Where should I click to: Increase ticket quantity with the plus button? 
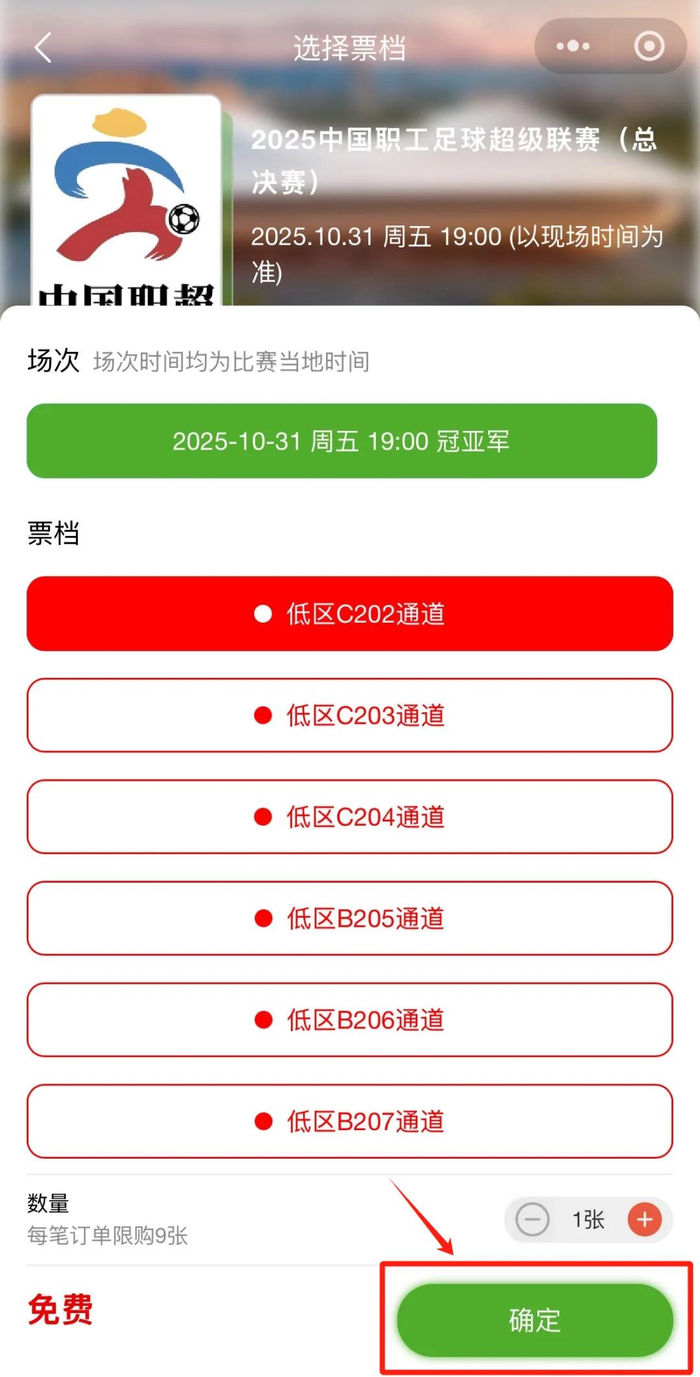click(x=645, y=1220)
